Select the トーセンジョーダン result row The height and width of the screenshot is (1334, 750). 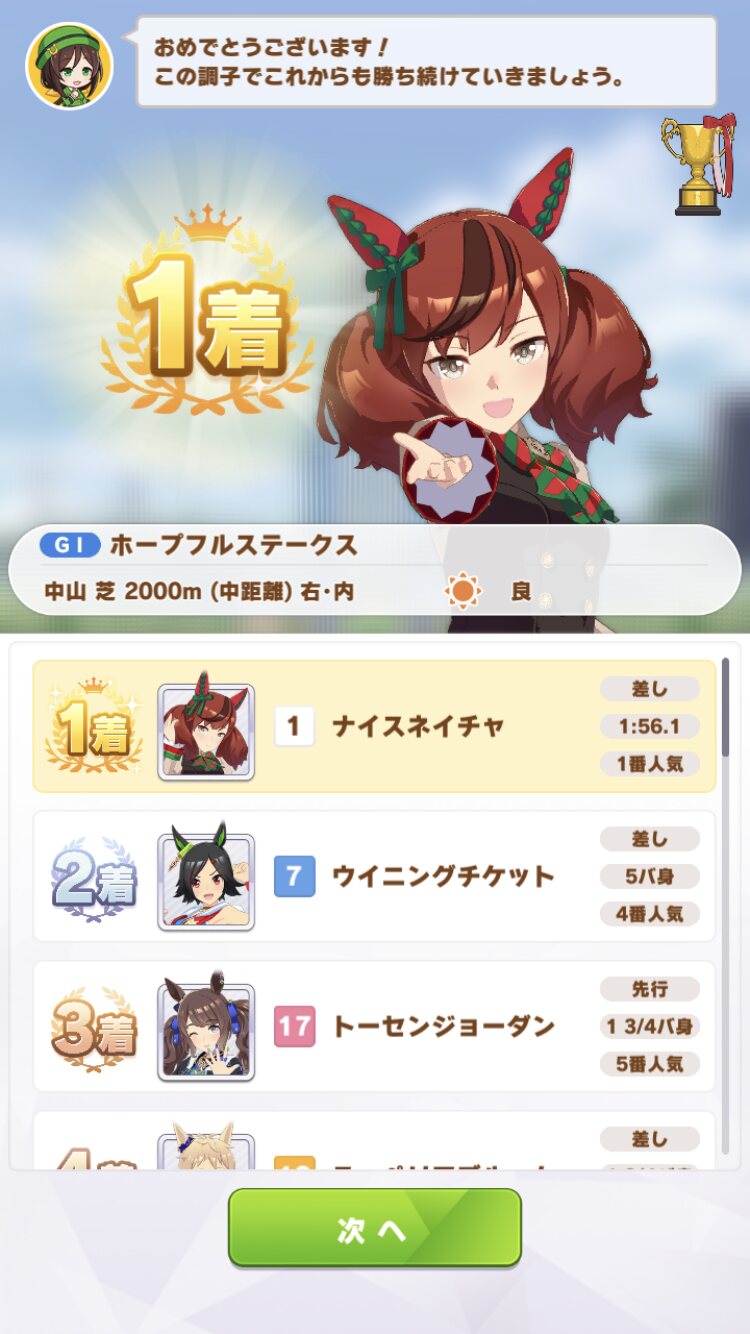pos(375,1027)
